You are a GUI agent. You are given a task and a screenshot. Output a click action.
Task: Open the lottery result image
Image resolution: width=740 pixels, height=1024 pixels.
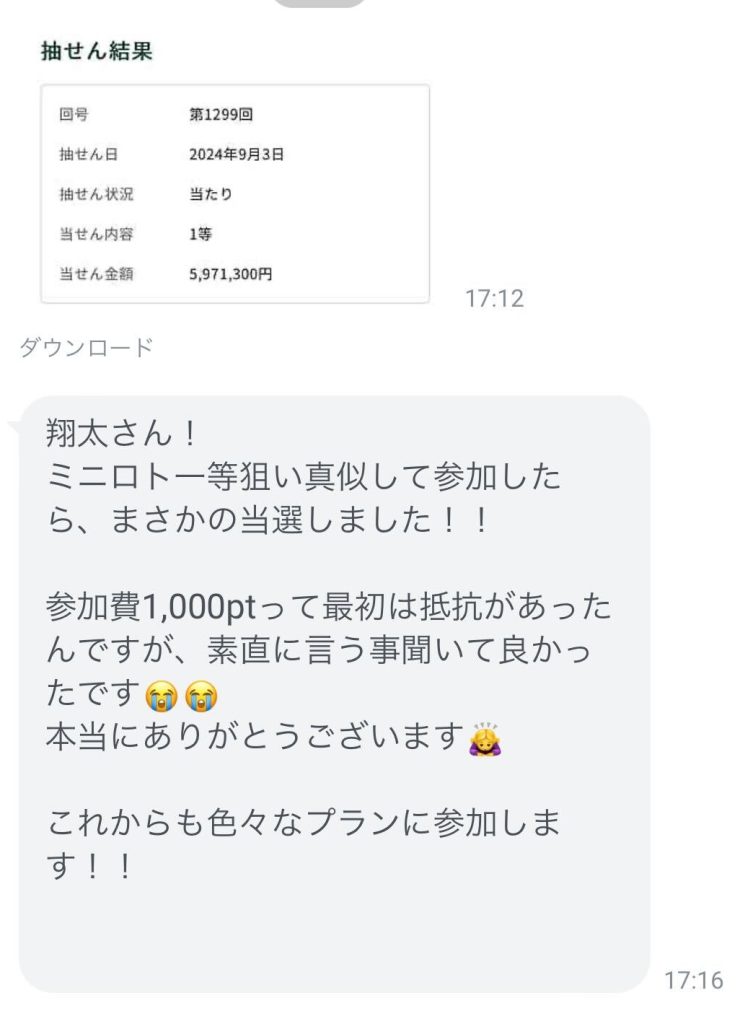(235, 170)
